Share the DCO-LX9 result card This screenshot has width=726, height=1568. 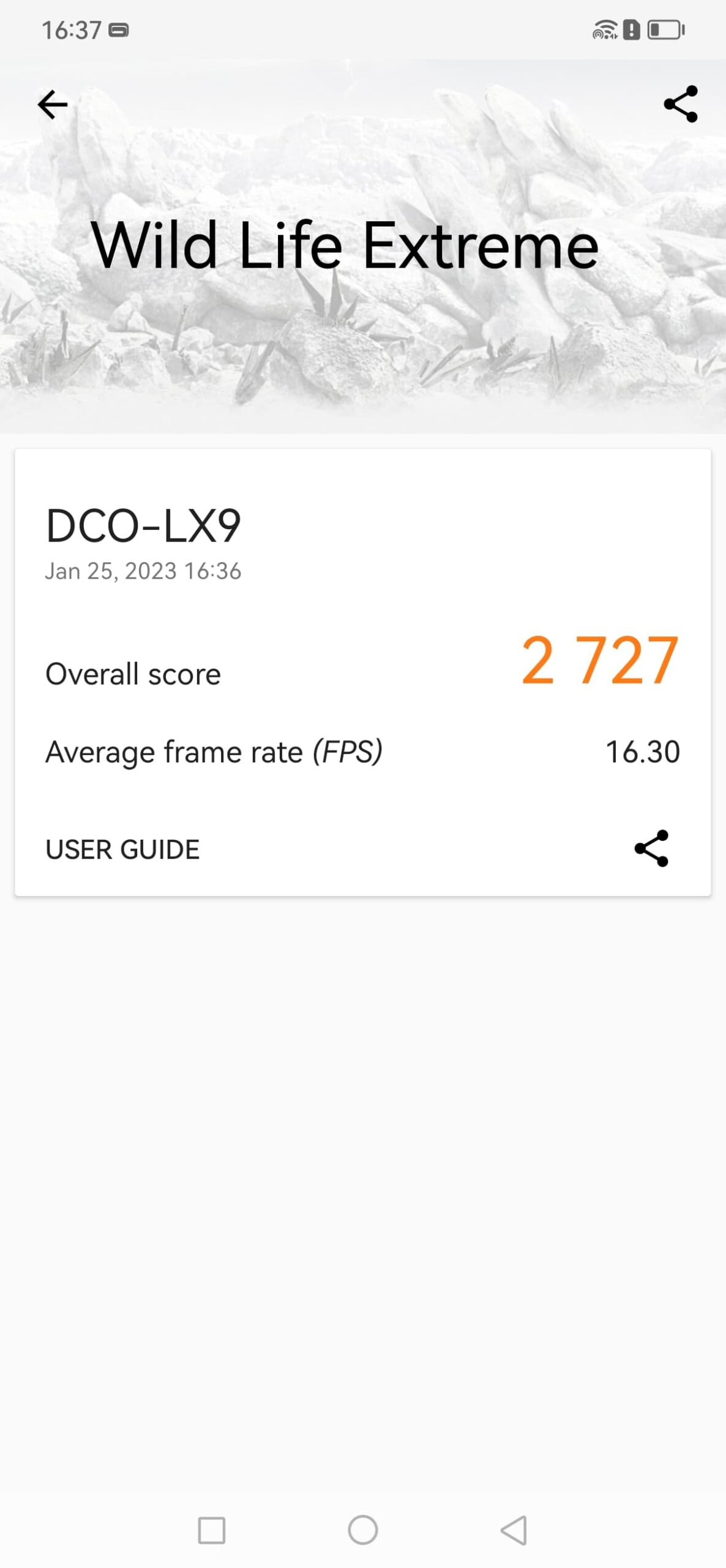(x=651, y=848)
